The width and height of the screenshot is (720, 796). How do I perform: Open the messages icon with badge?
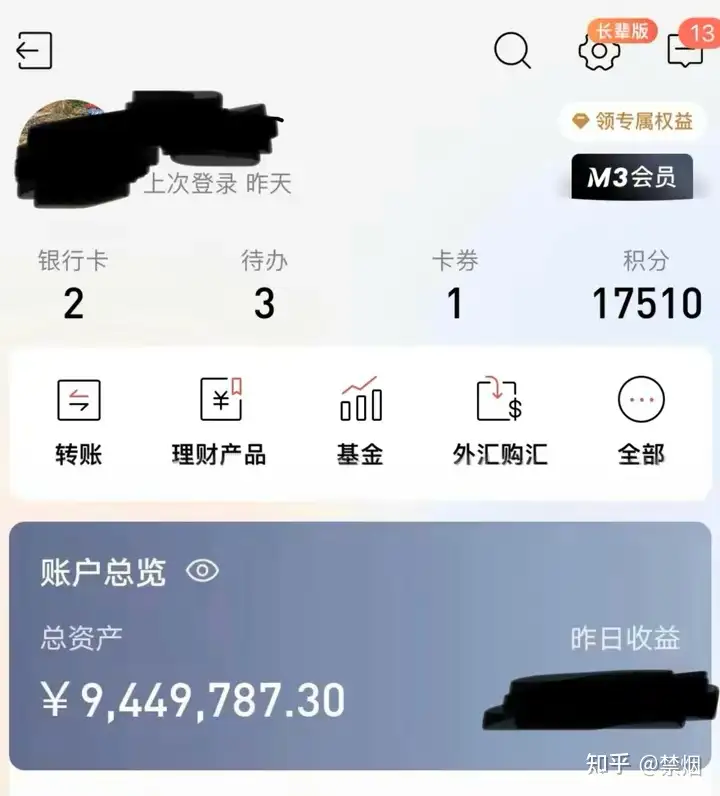click(686, 50)
